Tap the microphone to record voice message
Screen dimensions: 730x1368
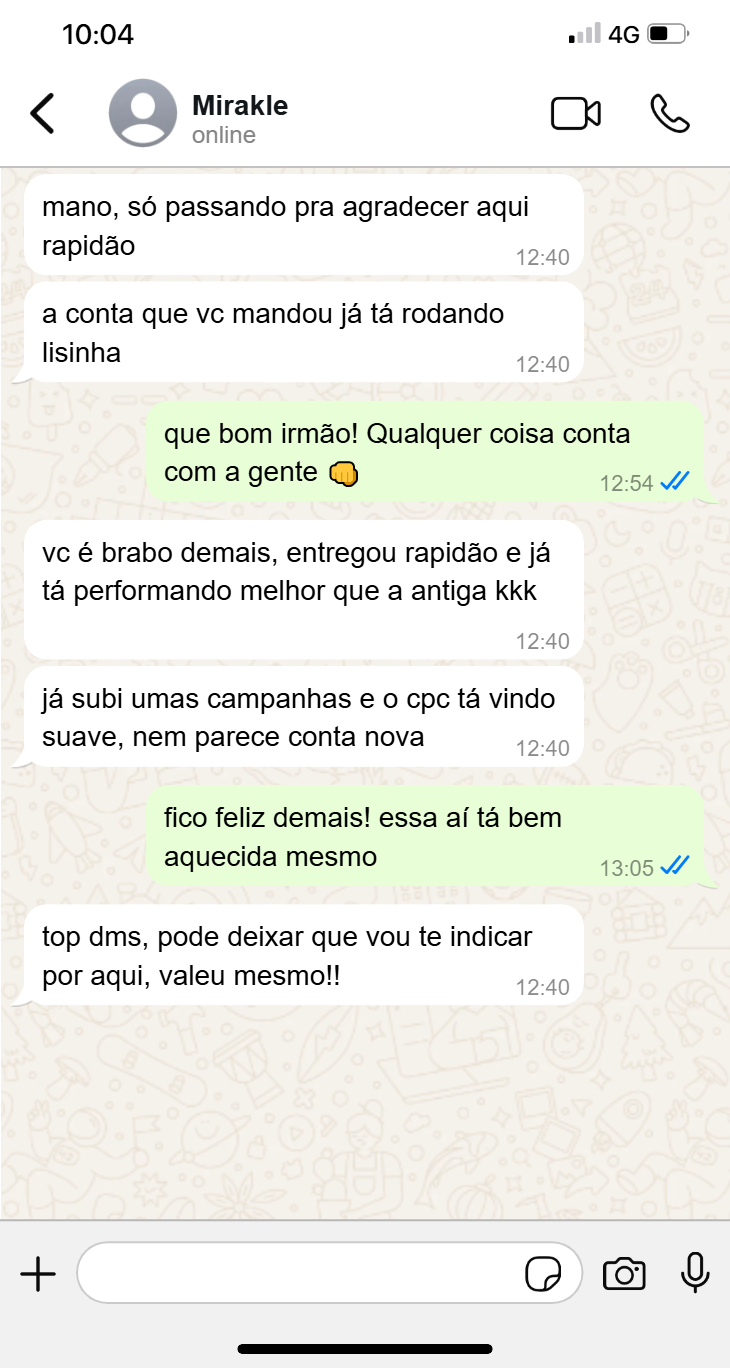point(695,1273)
